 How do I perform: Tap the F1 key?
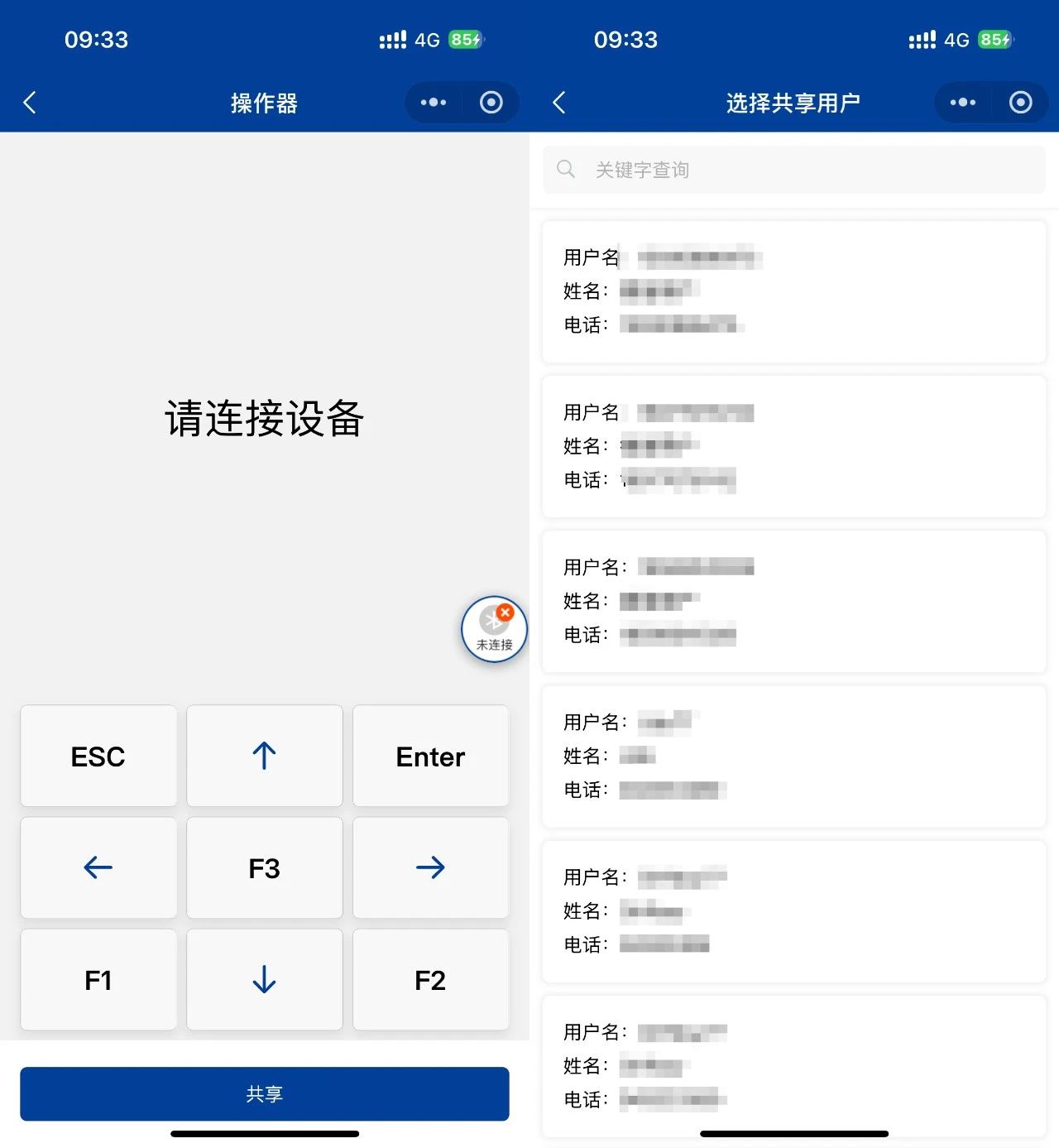point(98,980)
